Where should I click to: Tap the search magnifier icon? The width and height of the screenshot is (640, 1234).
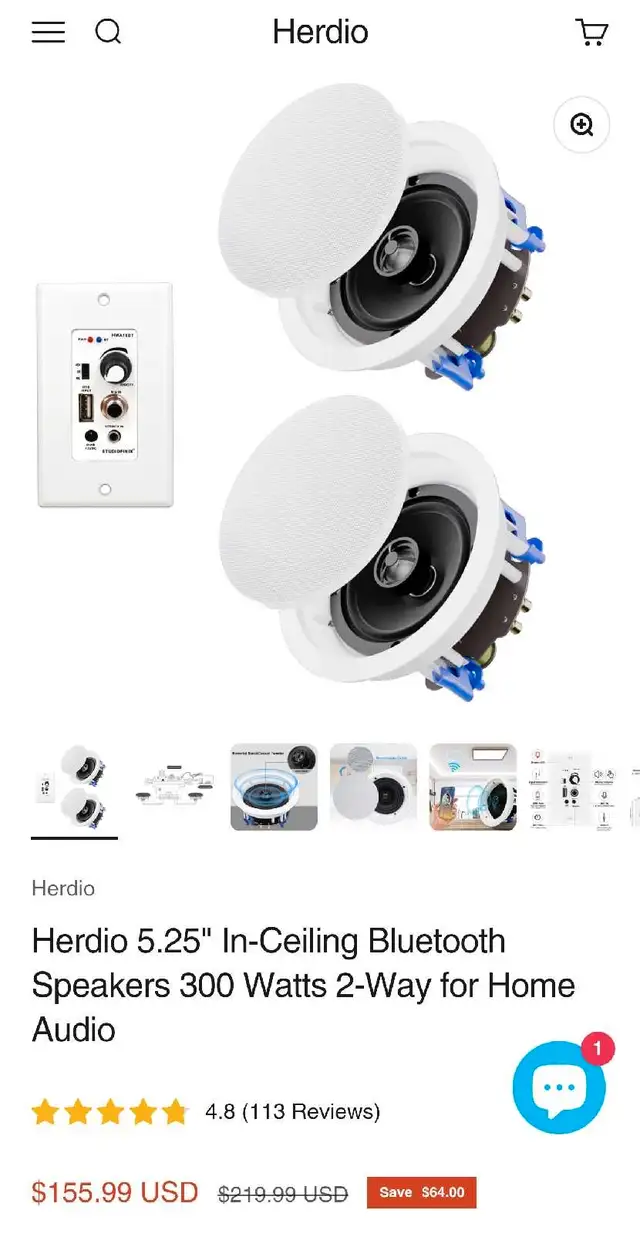pos(108,32)
